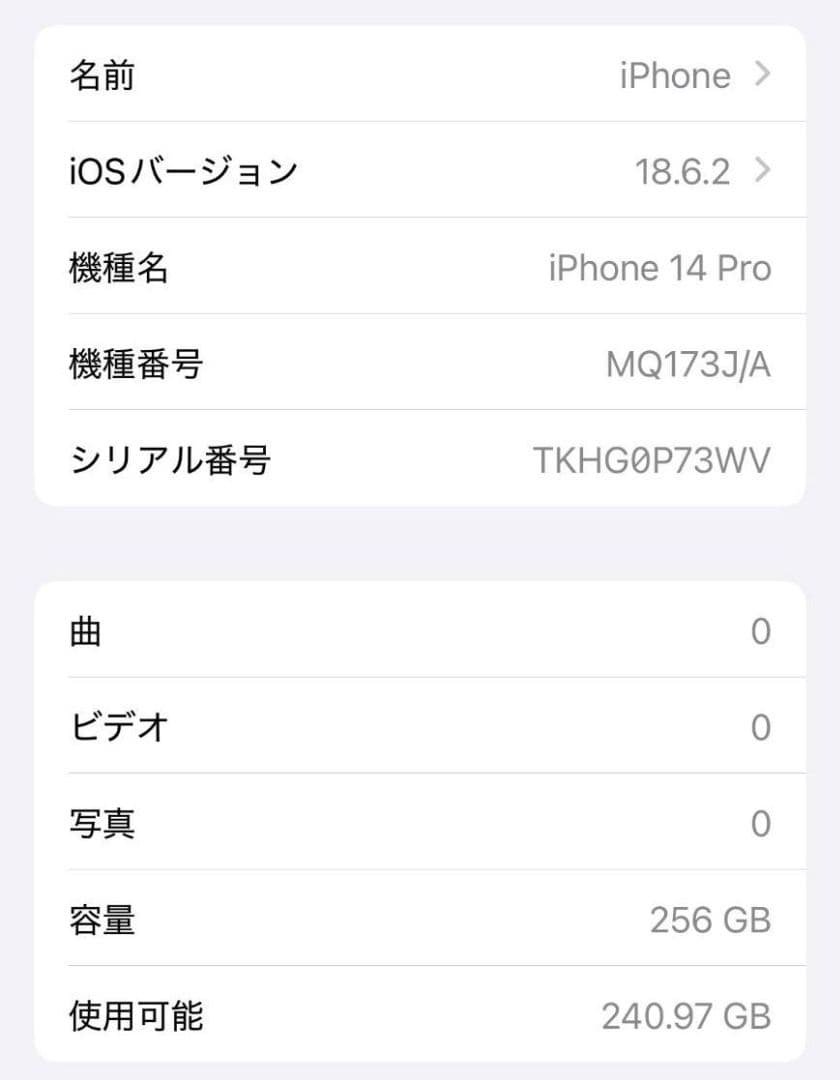Select the シリアル番号 row

(x=420, y=460)
